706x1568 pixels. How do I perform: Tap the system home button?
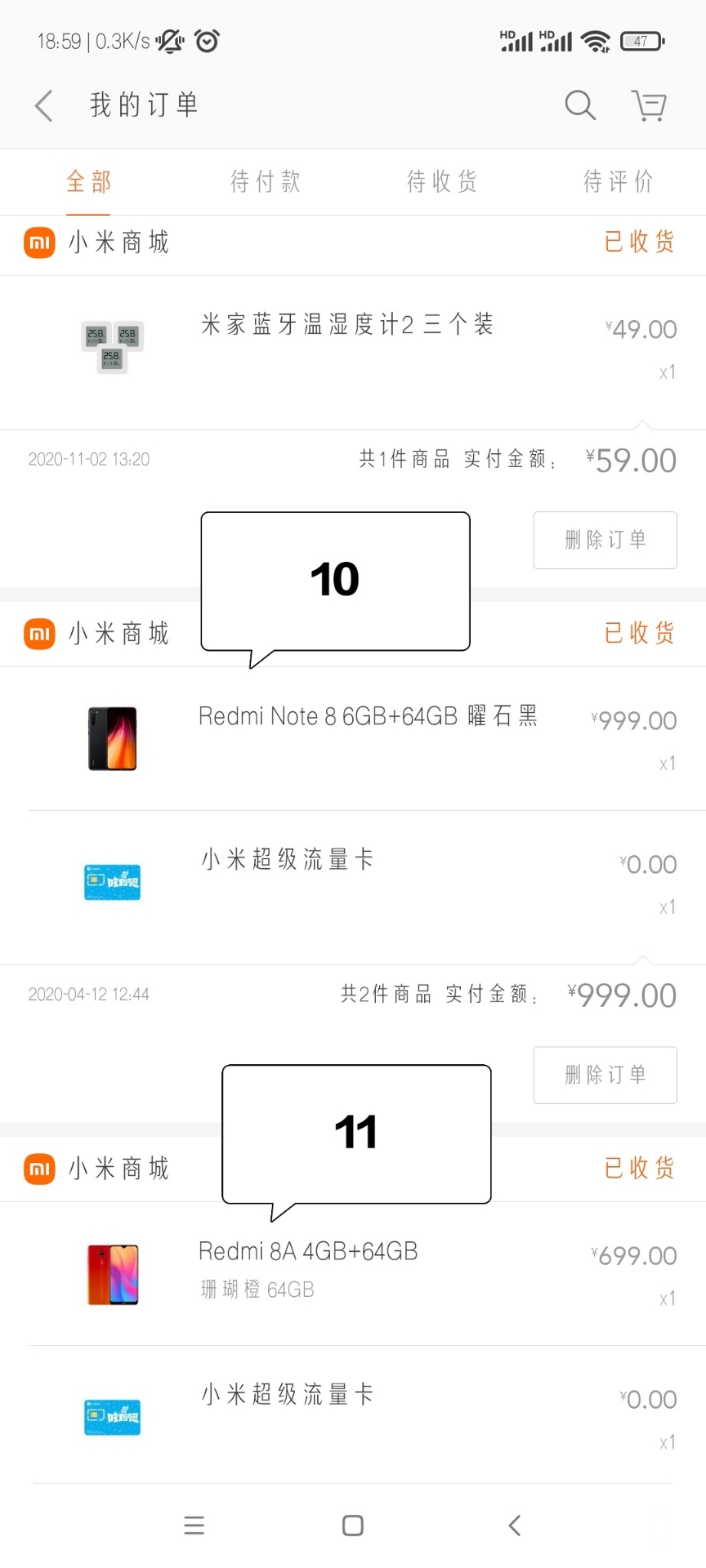coord(353,1526)
